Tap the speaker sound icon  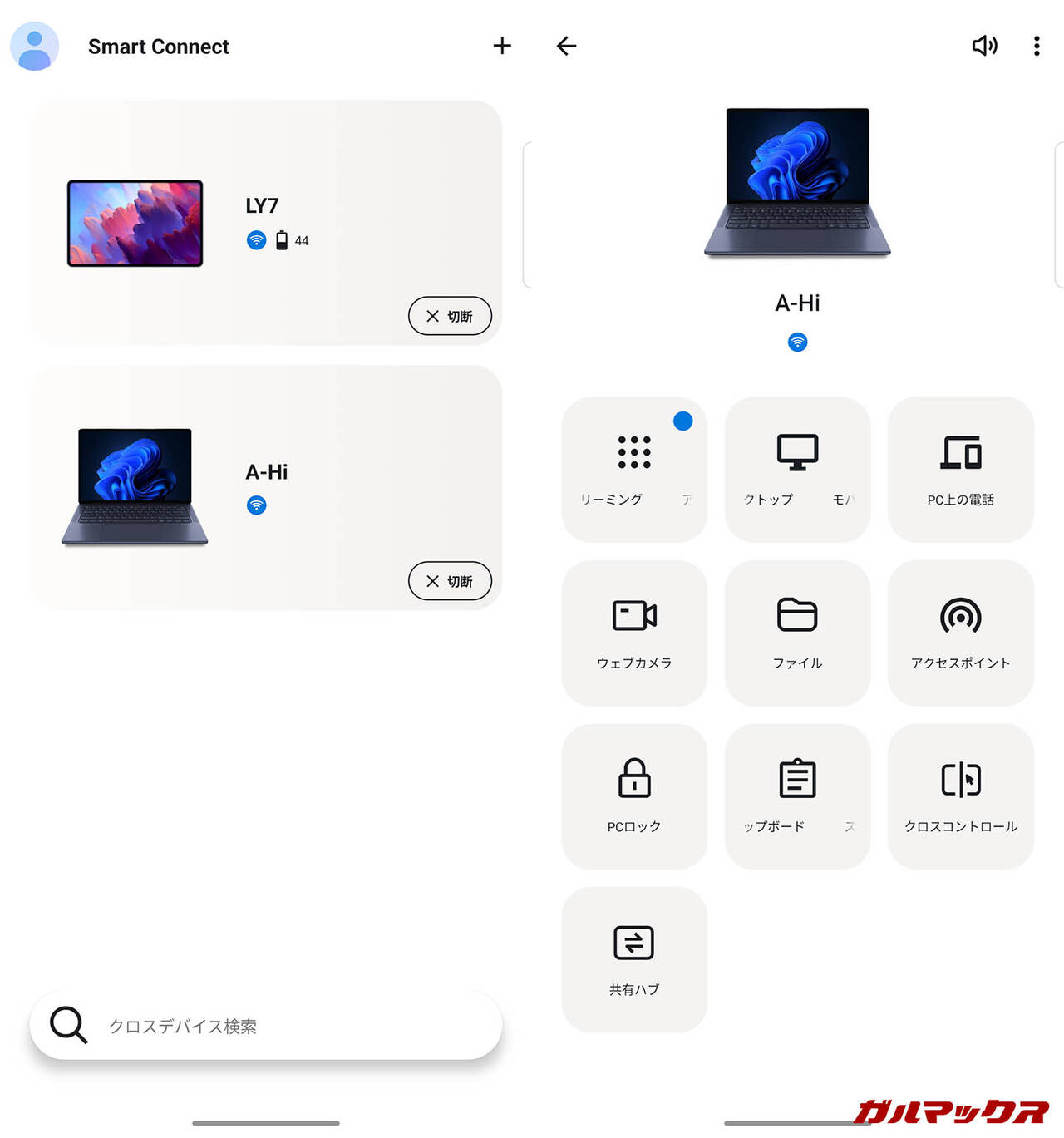984,46
